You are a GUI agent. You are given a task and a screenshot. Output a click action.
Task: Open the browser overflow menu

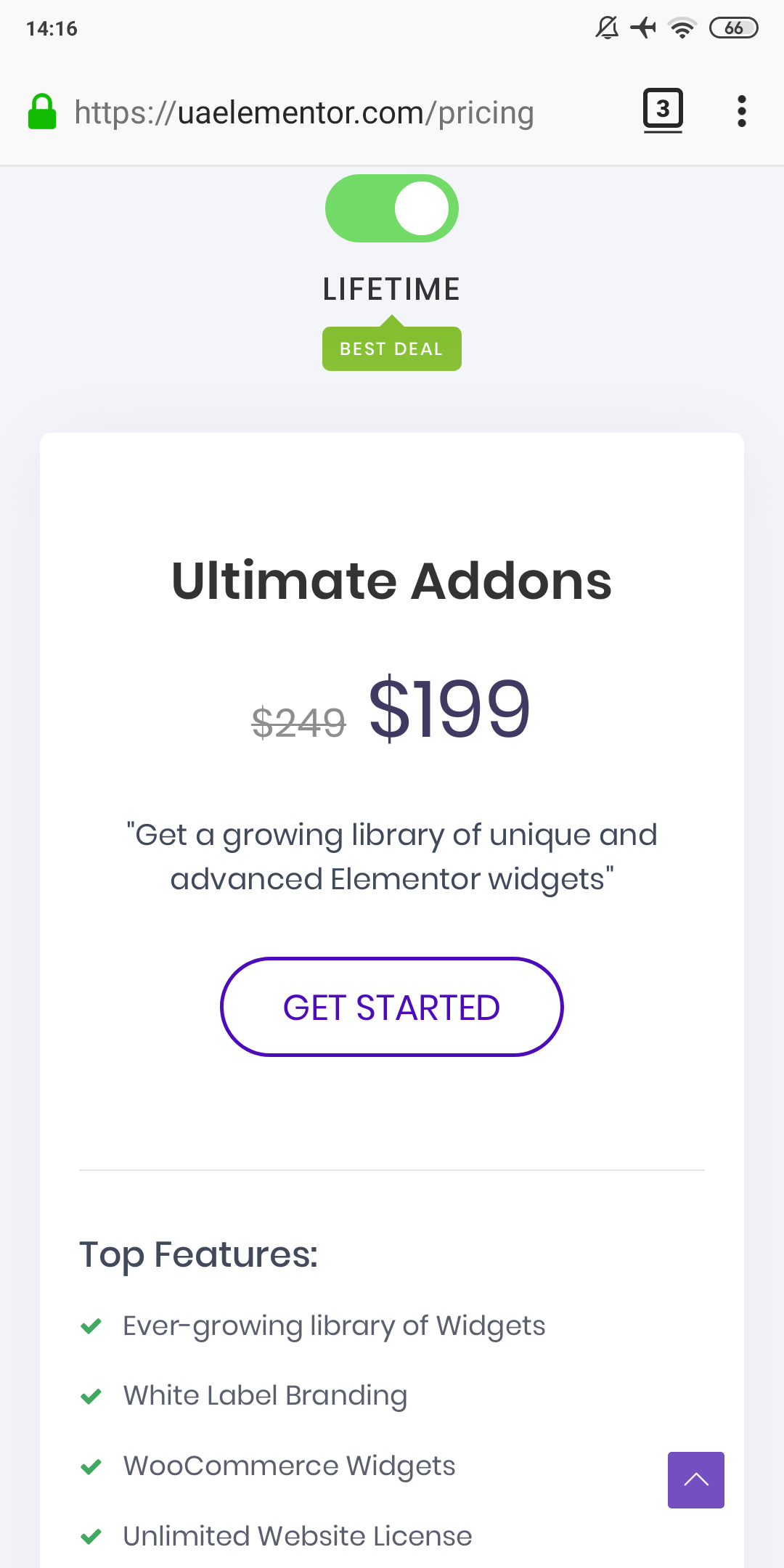click(x=741, y=111)
